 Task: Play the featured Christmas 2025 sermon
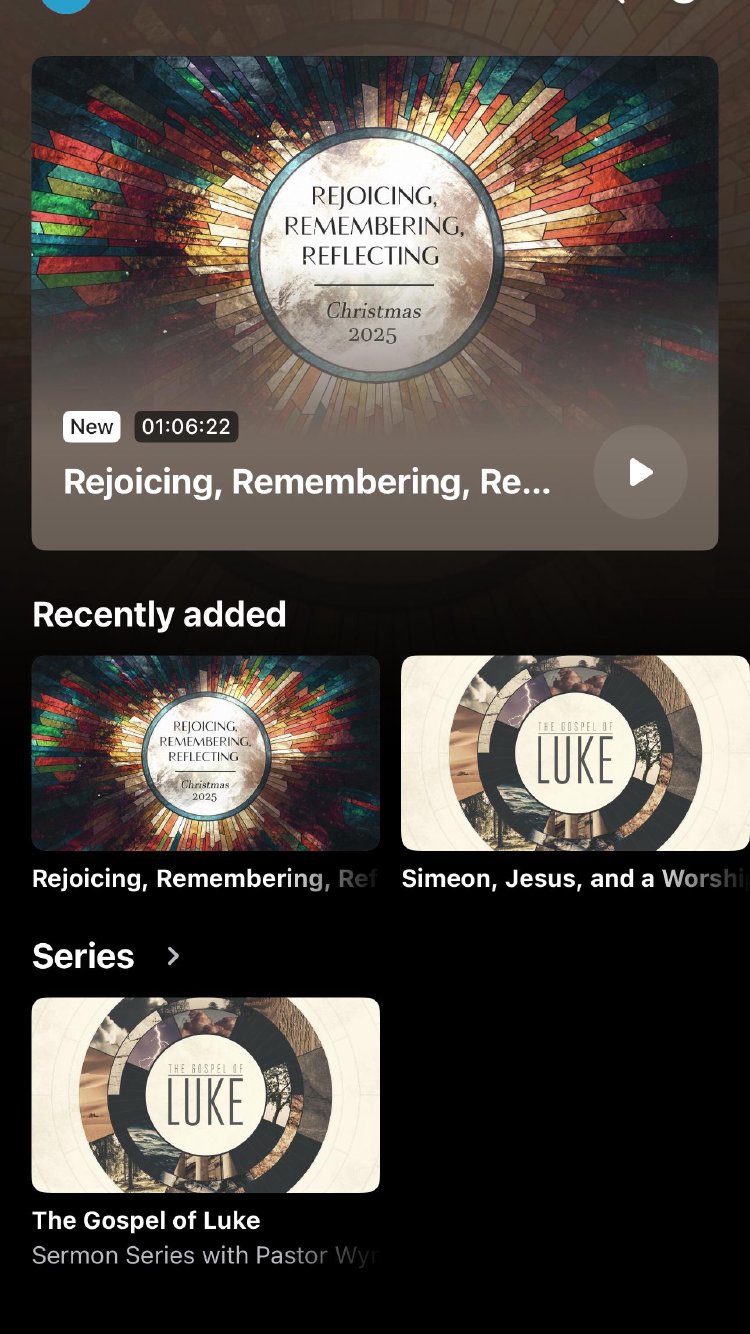coord(640,472)
